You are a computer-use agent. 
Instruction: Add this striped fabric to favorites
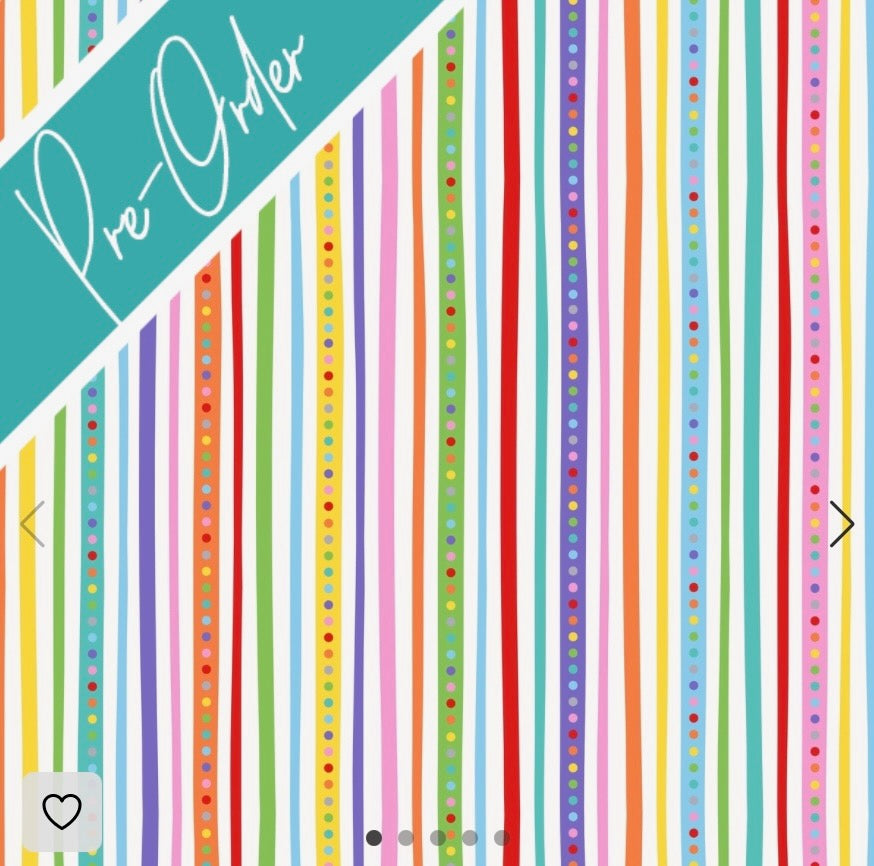62,811
